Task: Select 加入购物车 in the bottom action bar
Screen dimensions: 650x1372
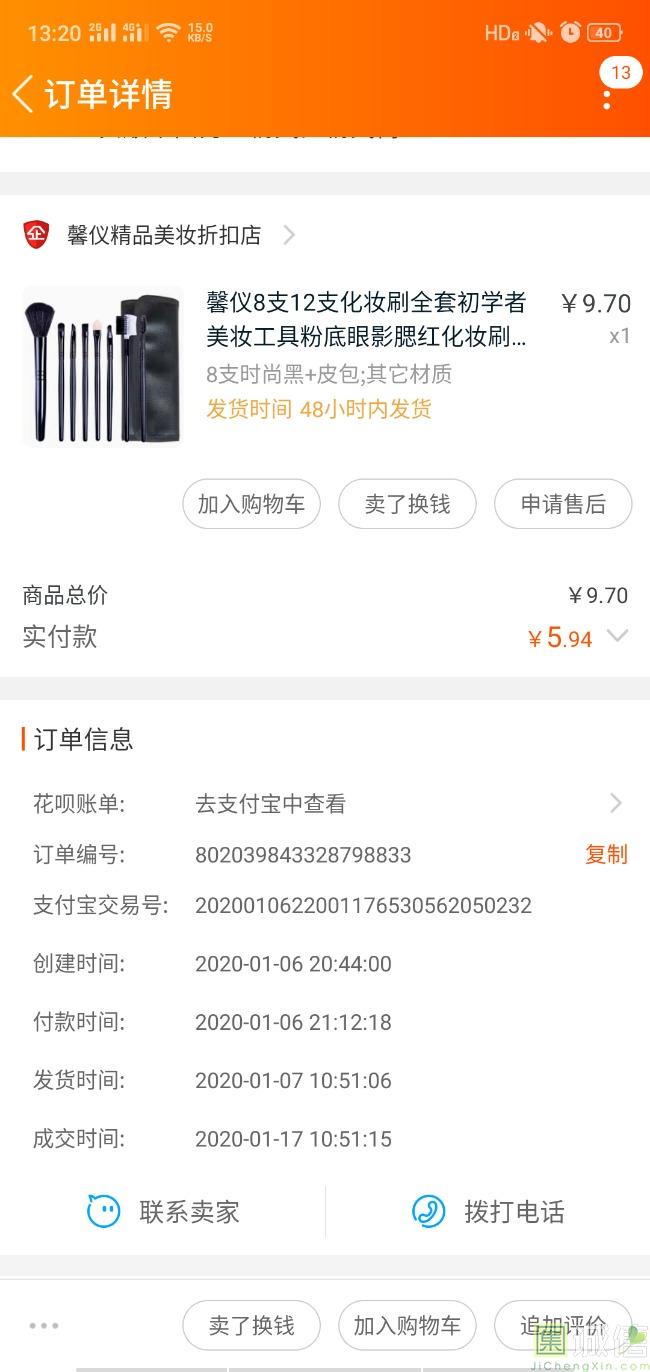Action: coord(407,1326)
